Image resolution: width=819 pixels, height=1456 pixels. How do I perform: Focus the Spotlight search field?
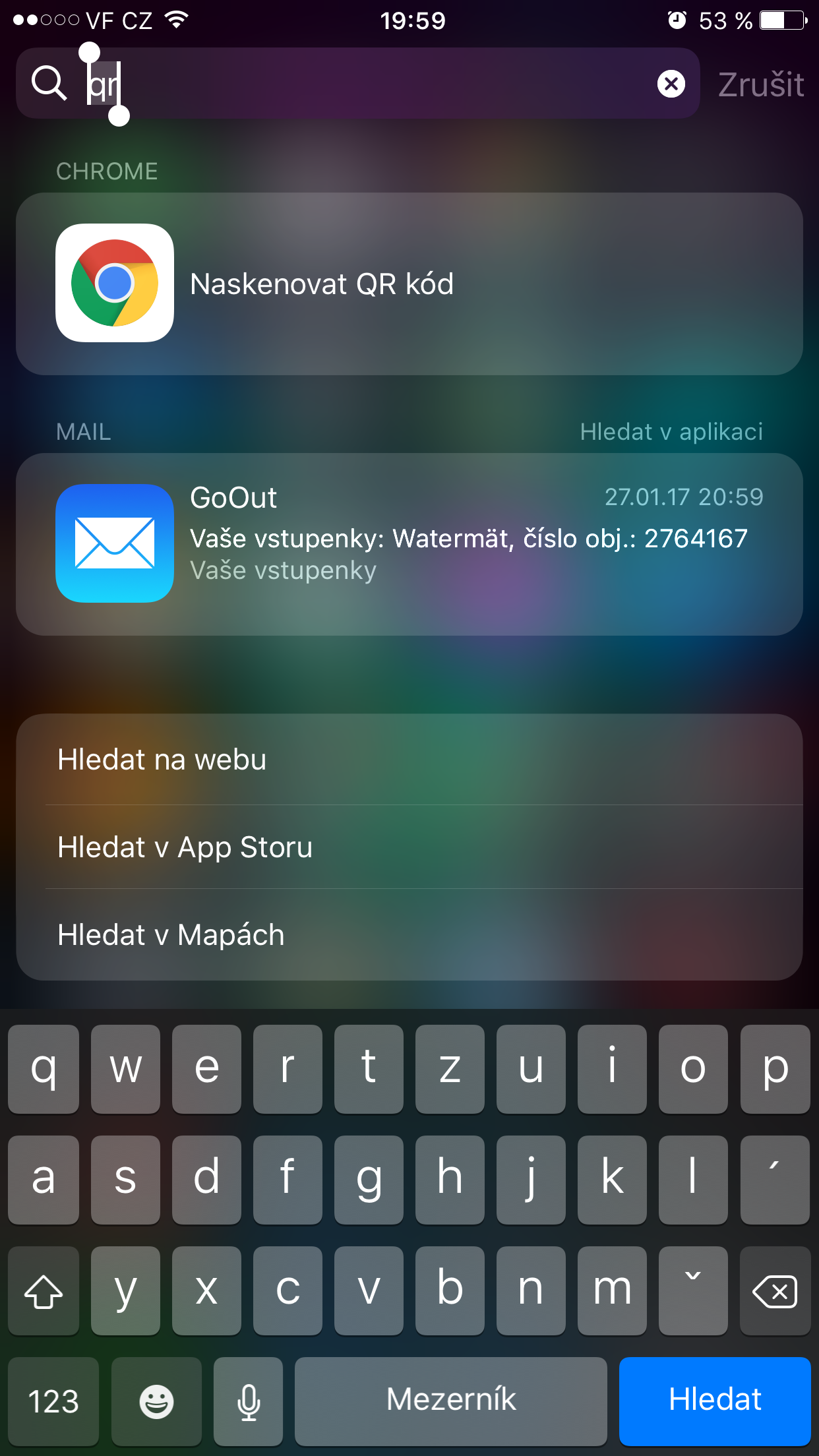click(369, 84)
